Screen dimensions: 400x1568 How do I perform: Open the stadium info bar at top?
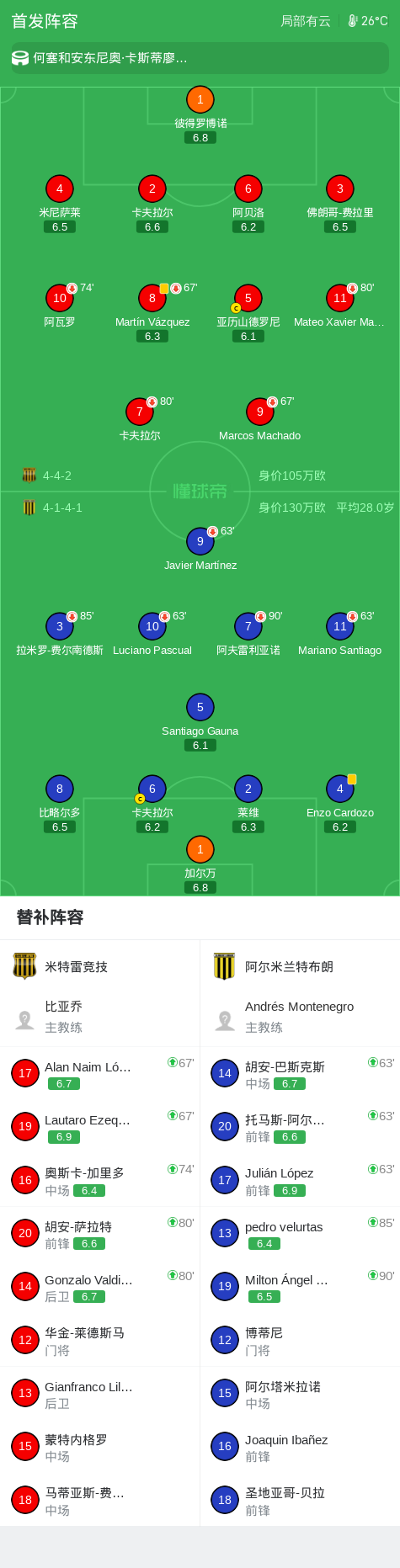[x=200, y=58]
